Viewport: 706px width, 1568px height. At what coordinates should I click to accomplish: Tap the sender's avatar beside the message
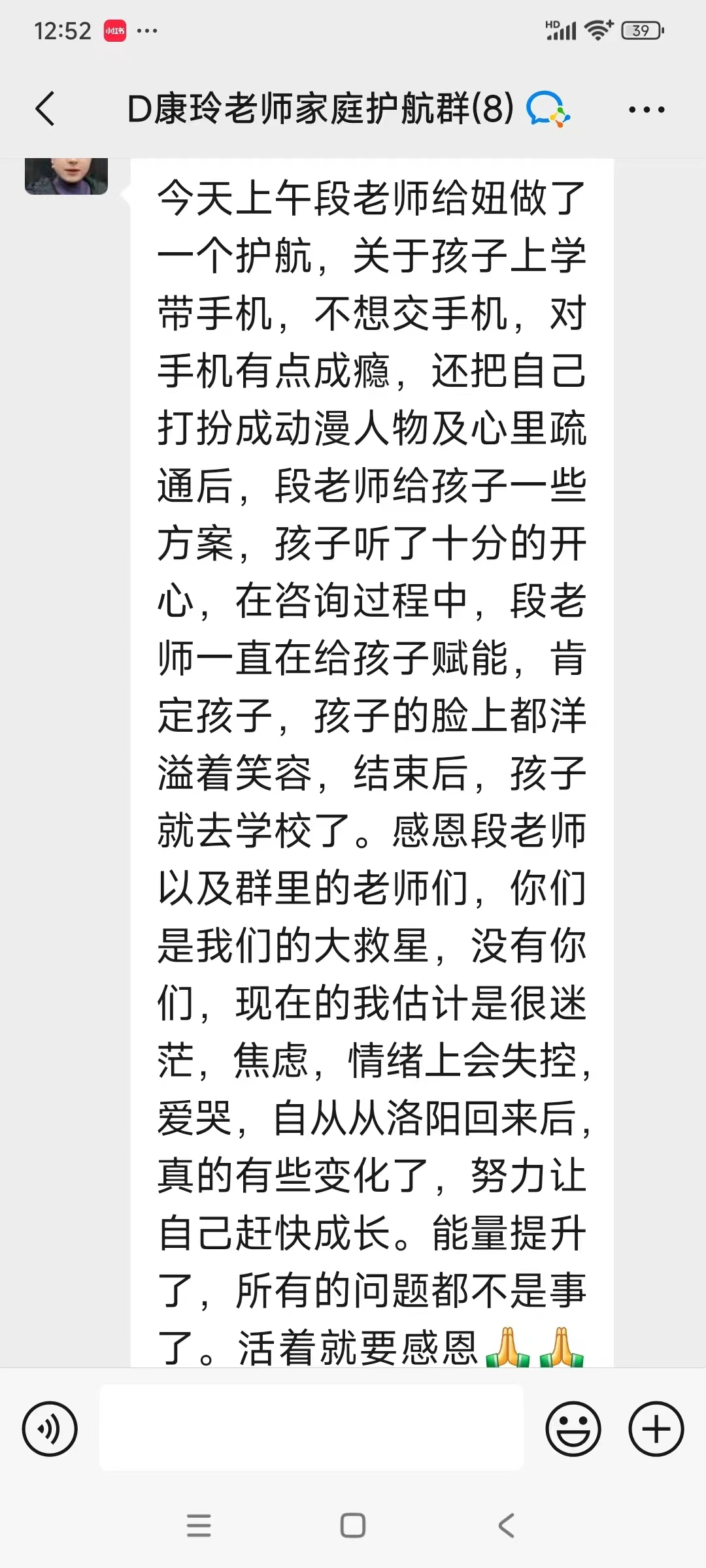[x=66, y=176]
